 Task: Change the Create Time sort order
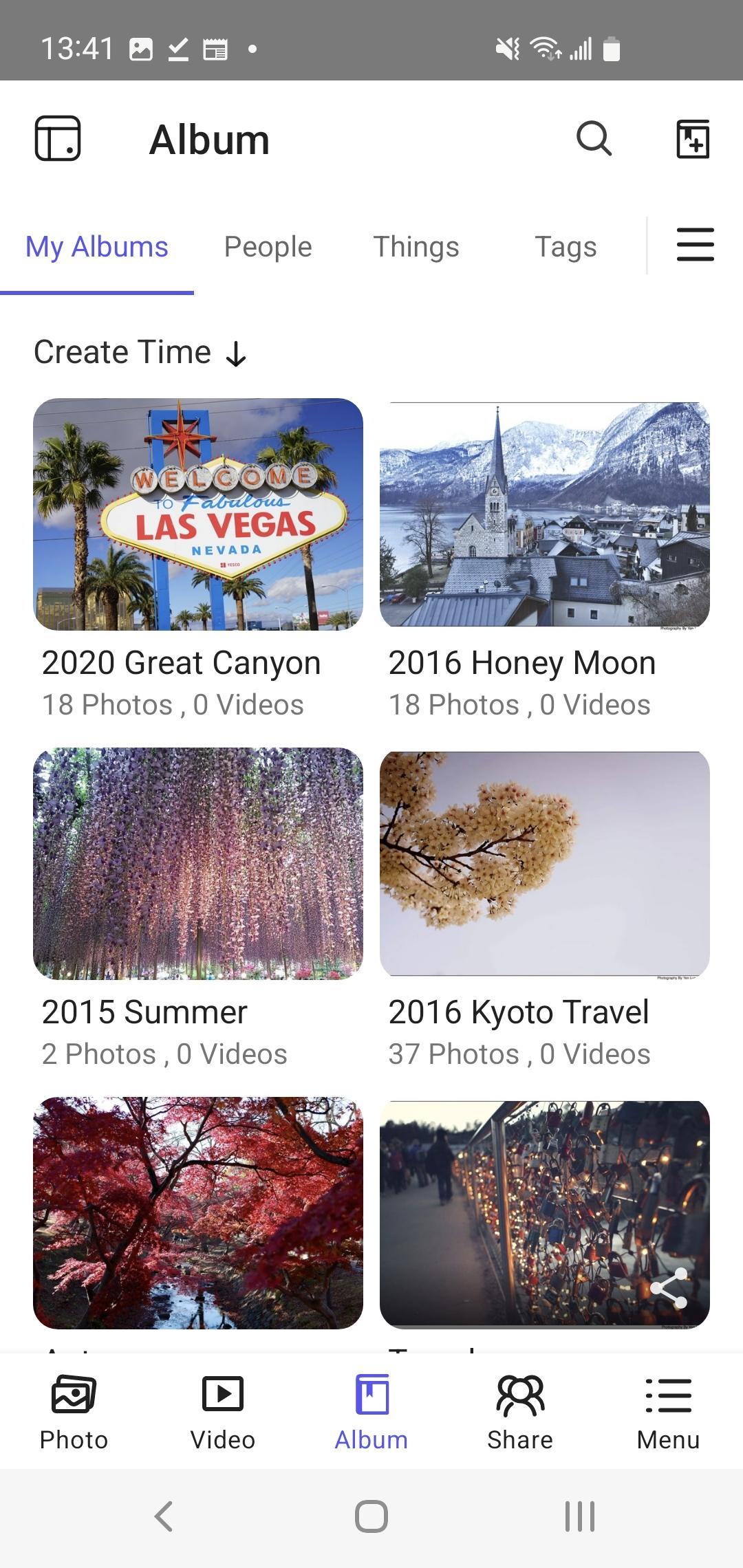point(140,353)
